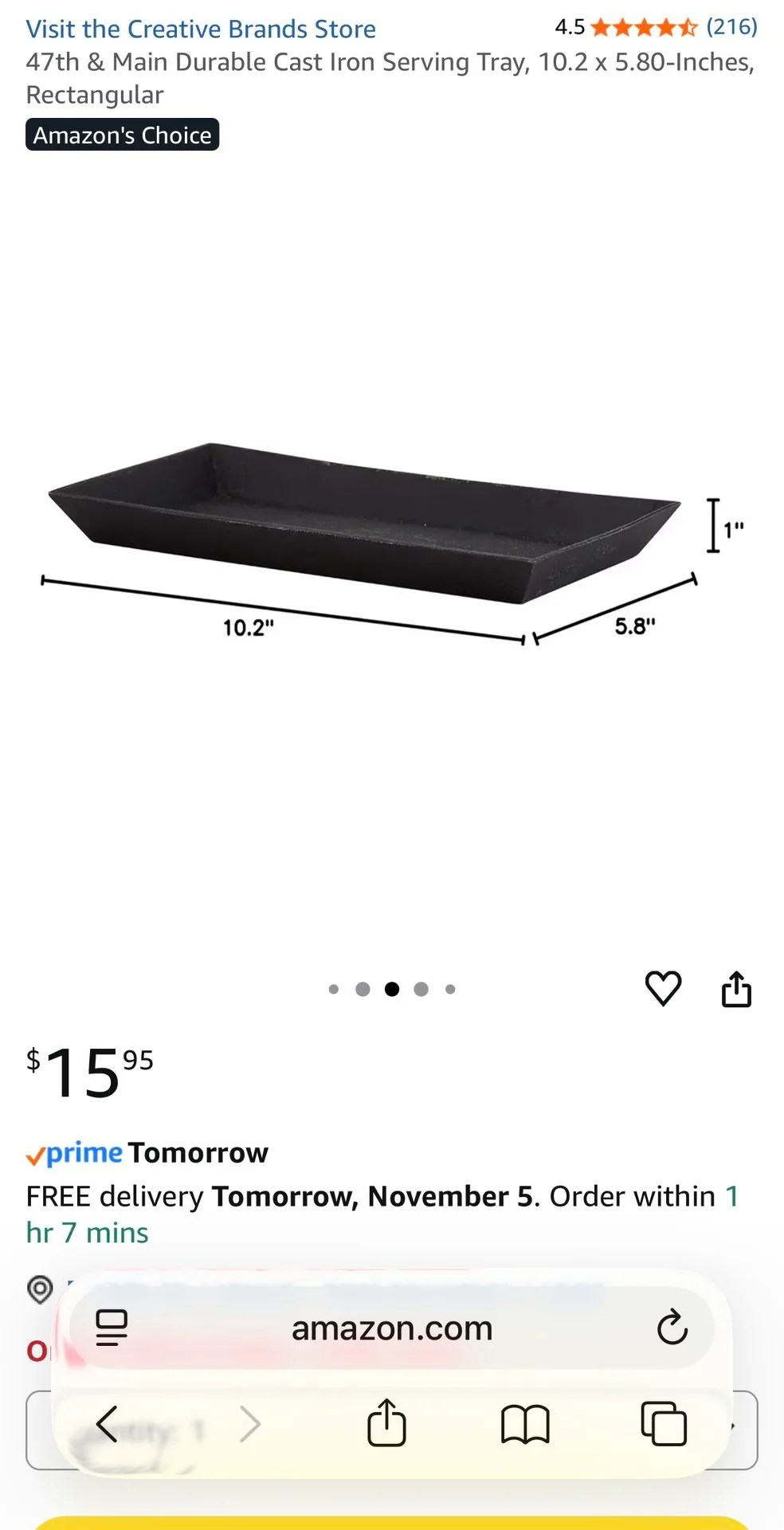Screen dimensions: 784x1530
Task: Open customer reviews via (216) link
Action: (731, 27)
